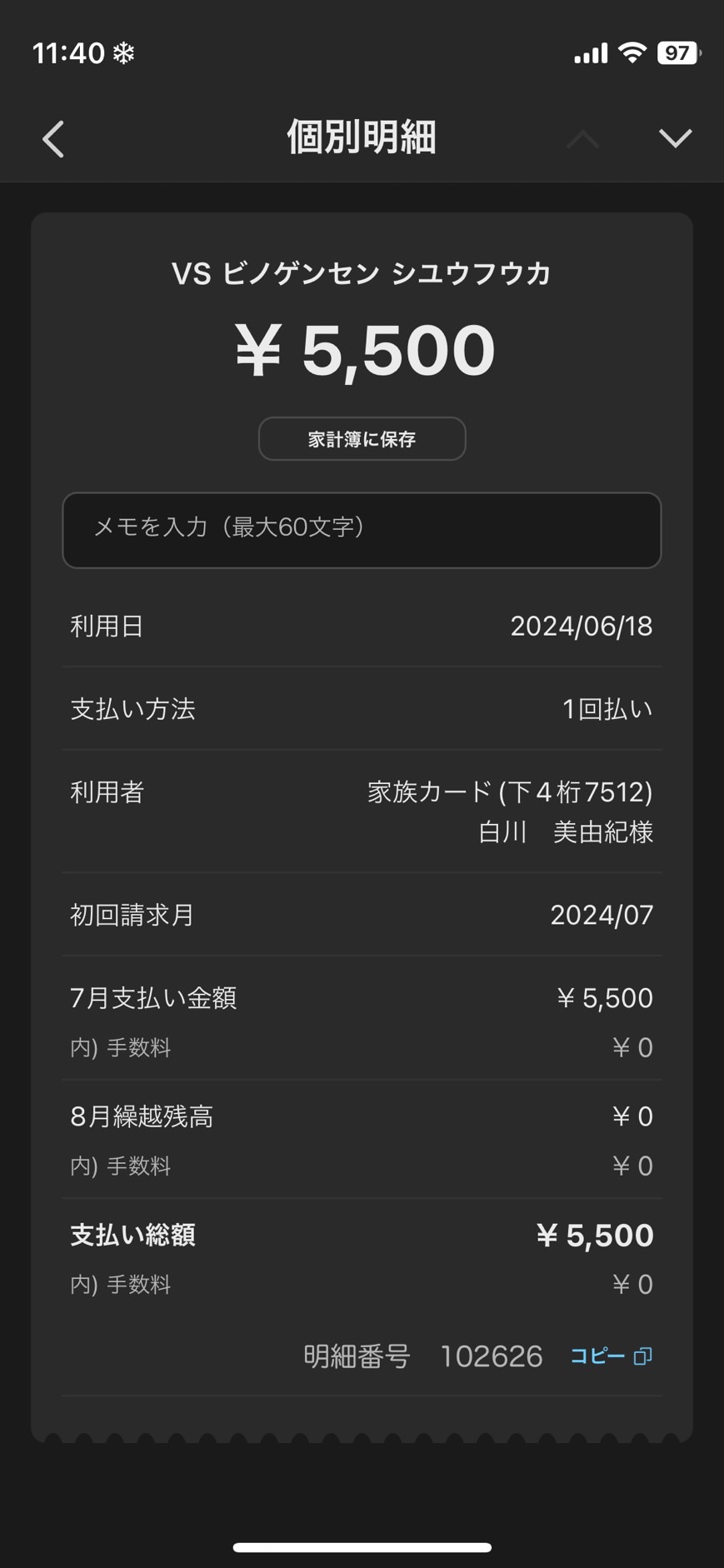This screenshot has height=1568, width=724.
Task: Copy the statement number 102626
Action: tap(611, 1356)
